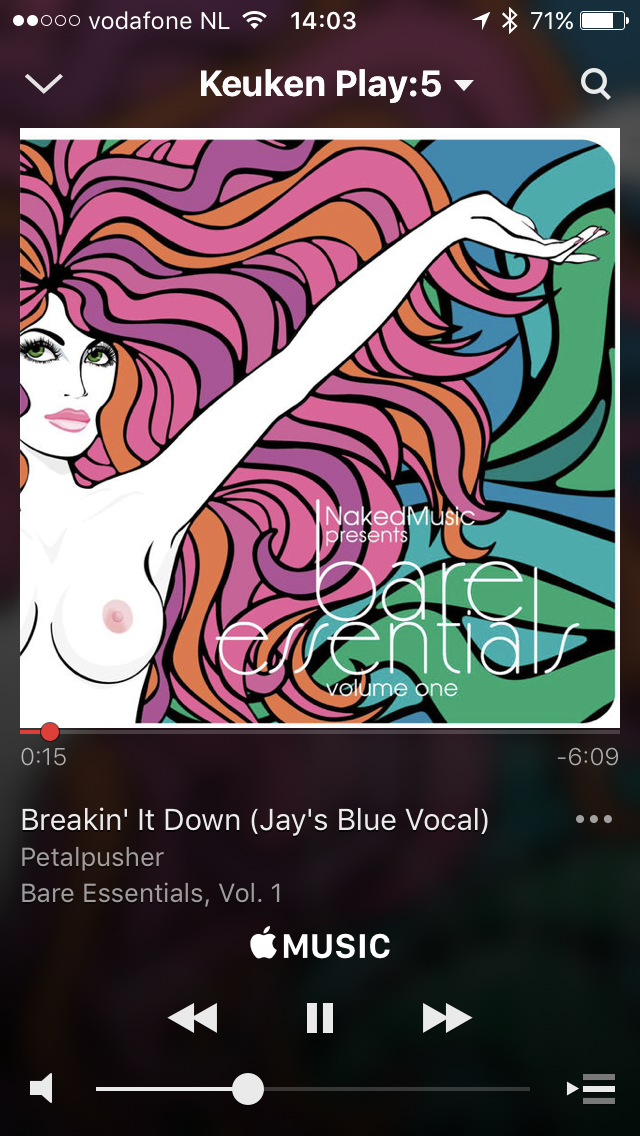The image size is (640, 1136).
Task: Tap the Bare Essentials album artwork
Action: click(320, 428)
